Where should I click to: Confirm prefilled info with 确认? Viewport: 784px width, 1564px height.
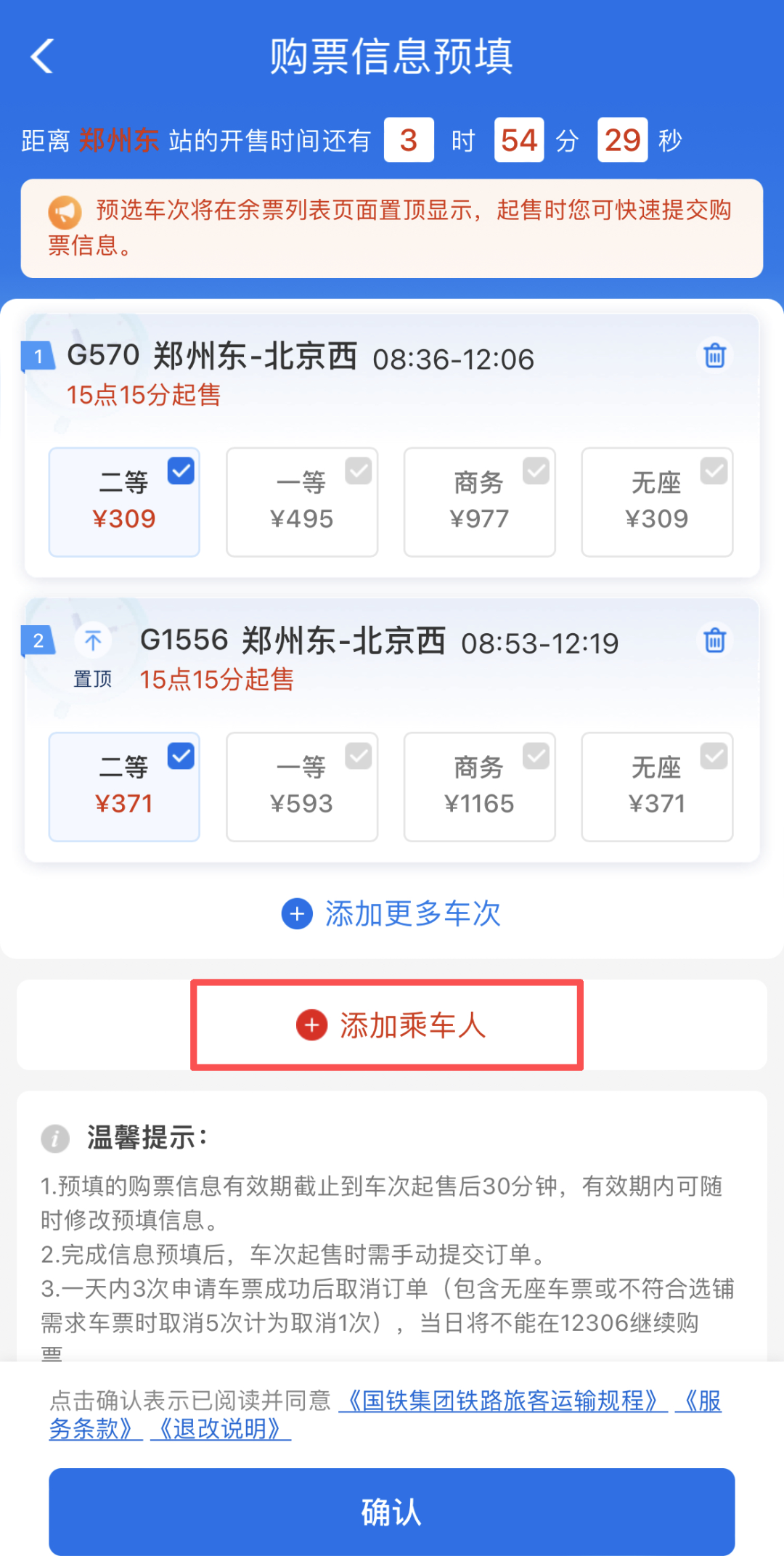[392, 1512]
